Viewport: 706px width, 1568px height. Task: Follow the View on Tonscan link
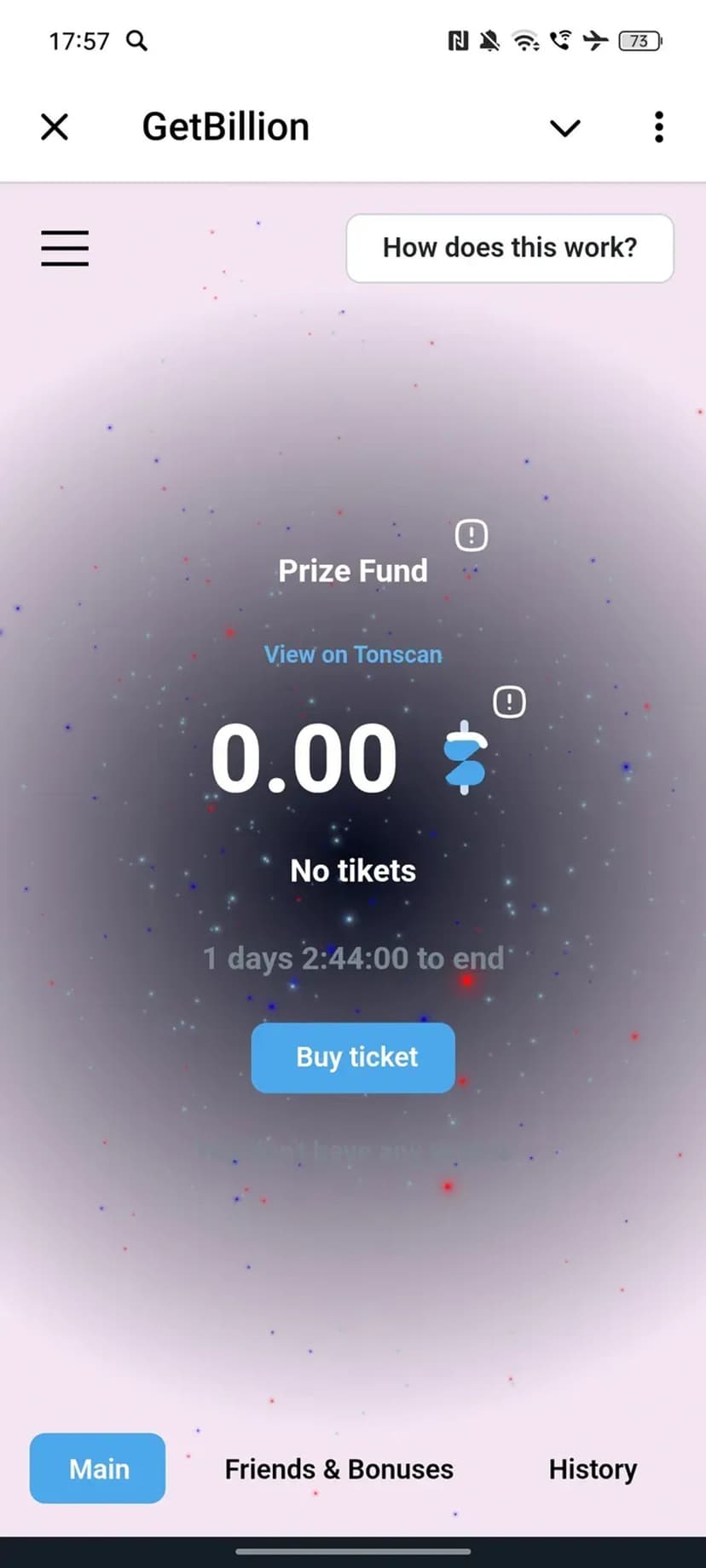353,654
